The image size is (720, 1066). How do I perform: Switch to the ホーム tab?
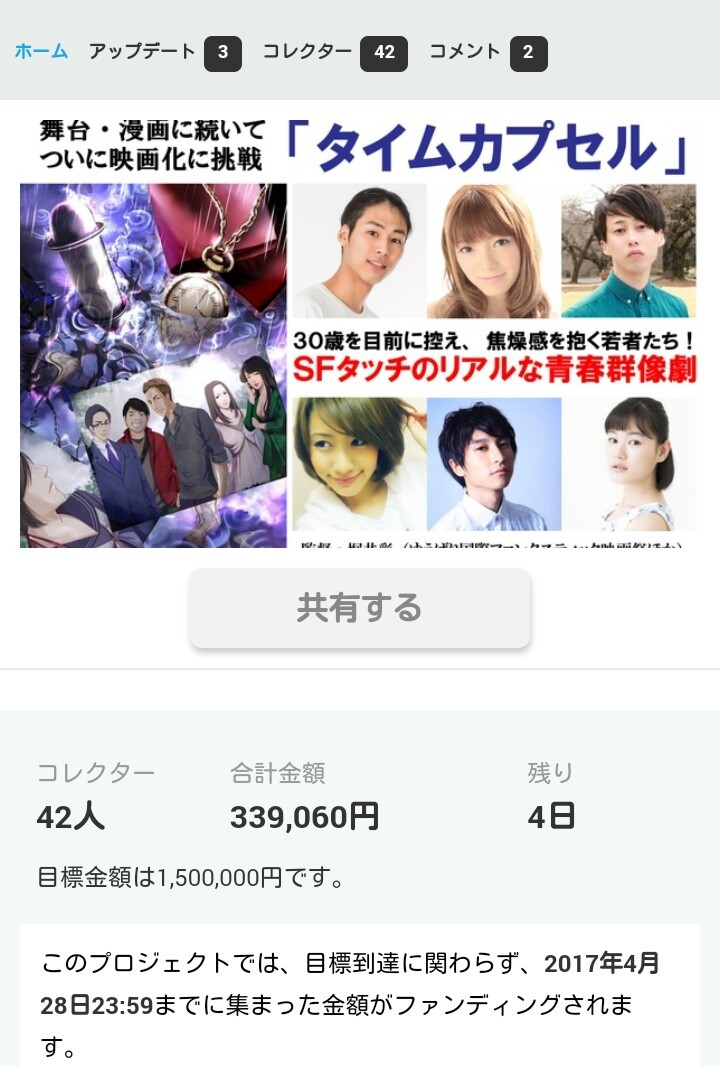point(41,52)
